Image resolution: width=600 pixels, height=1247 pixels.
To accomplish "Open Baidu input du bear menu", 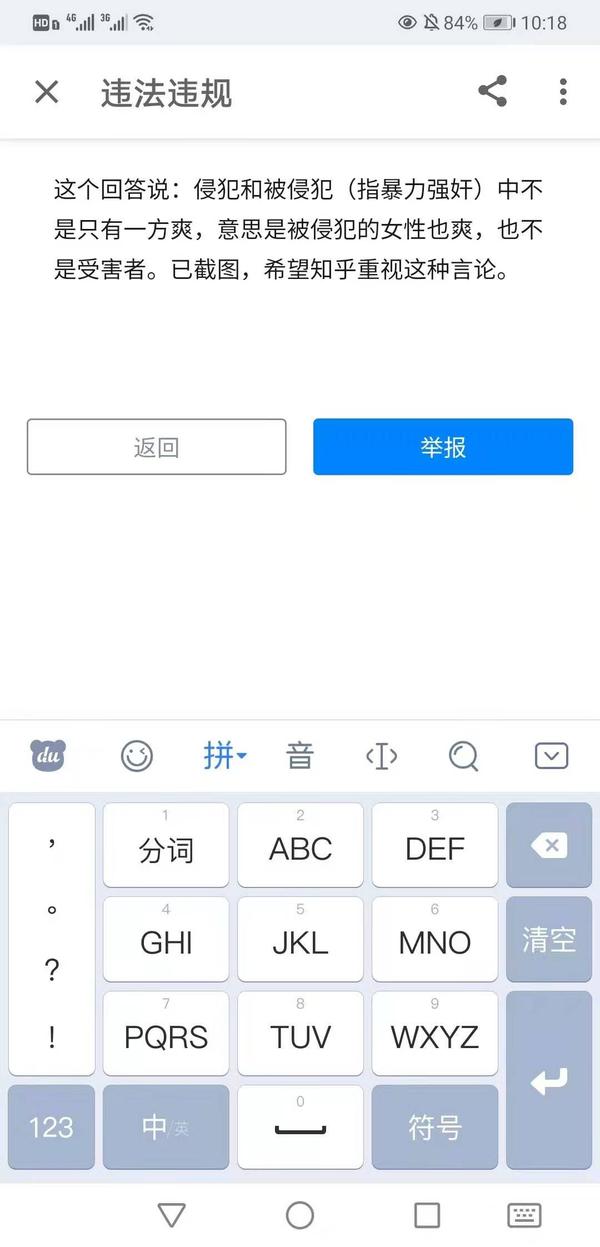I will pyautogui.click(x=48, y=756).
